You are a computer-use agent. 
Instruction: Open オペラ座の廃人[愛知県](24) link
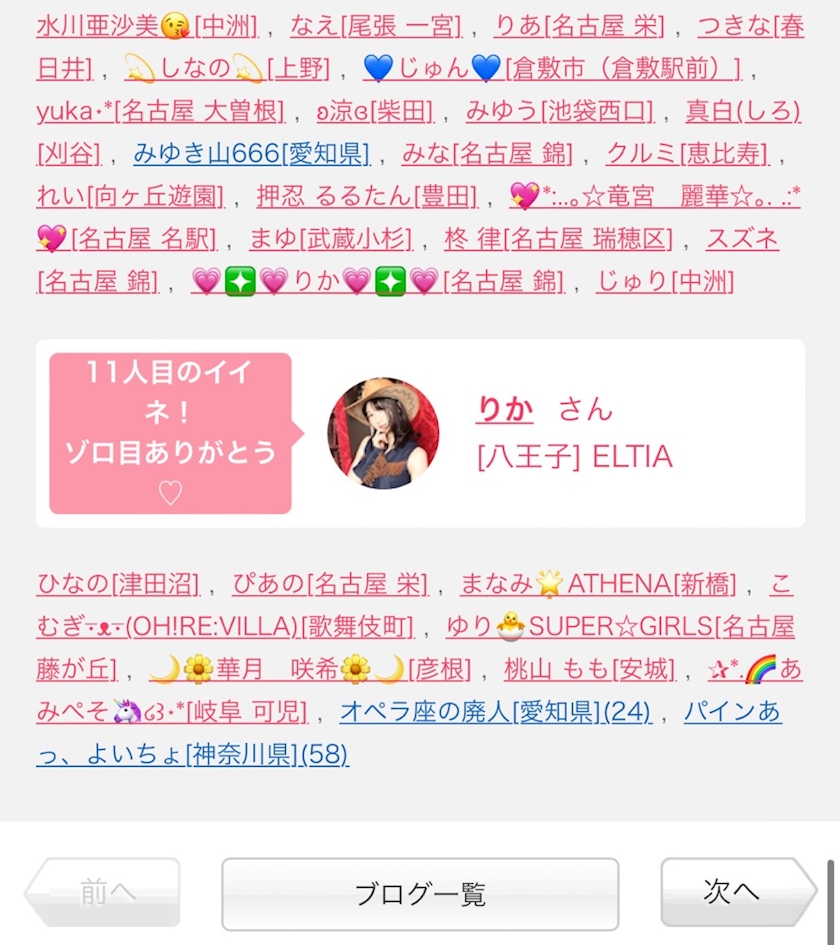click(x=496, y=712)
